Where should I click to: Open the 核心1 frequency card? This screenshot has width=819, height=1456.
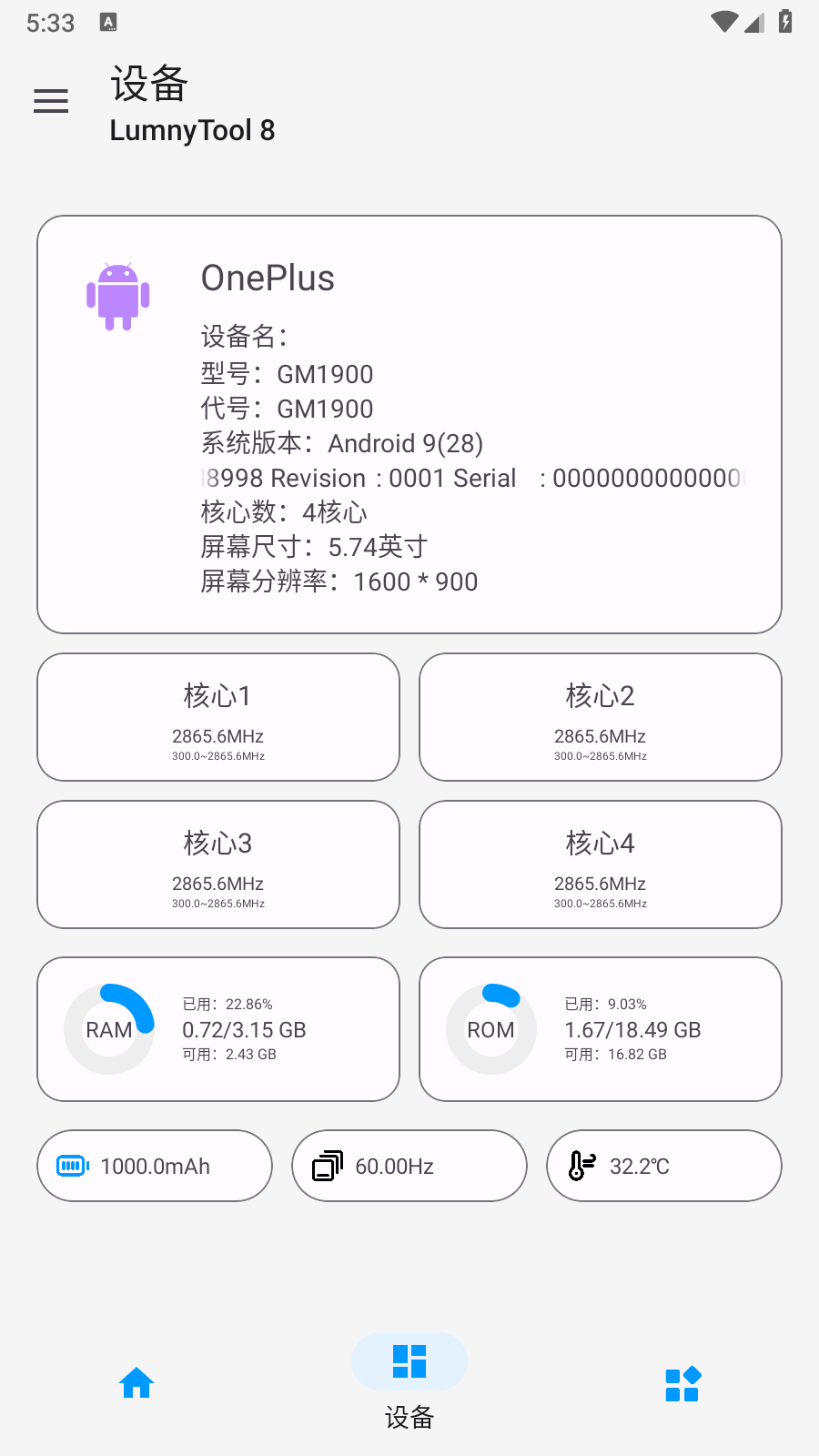click(217, 716)
